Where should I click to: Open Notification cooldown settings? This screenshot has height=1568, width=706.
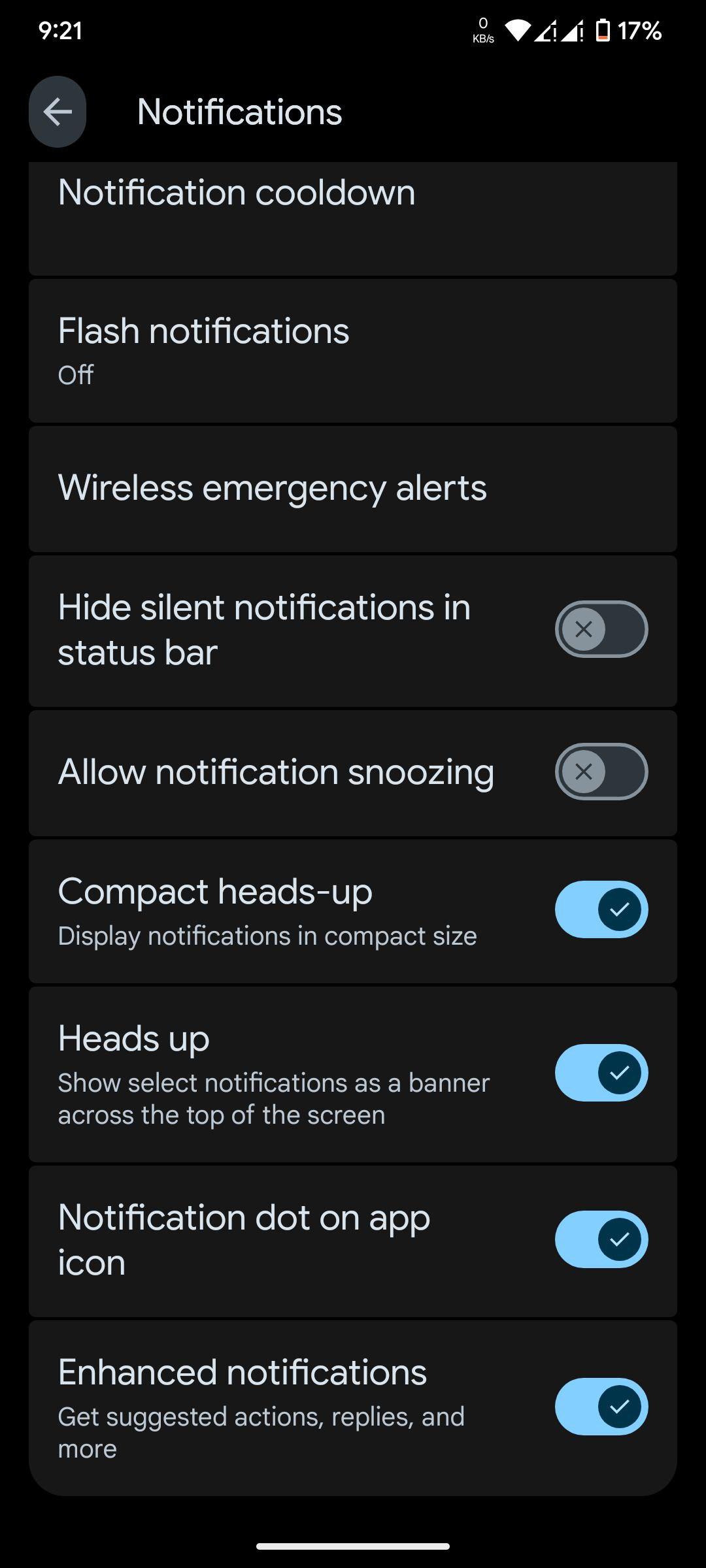(x=353, y=218)
